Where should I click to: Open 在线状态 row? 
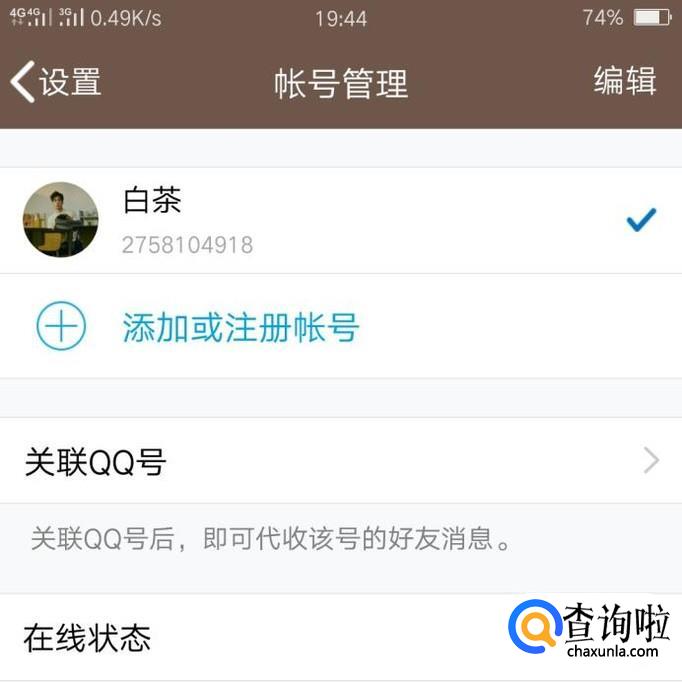(250, 638)
